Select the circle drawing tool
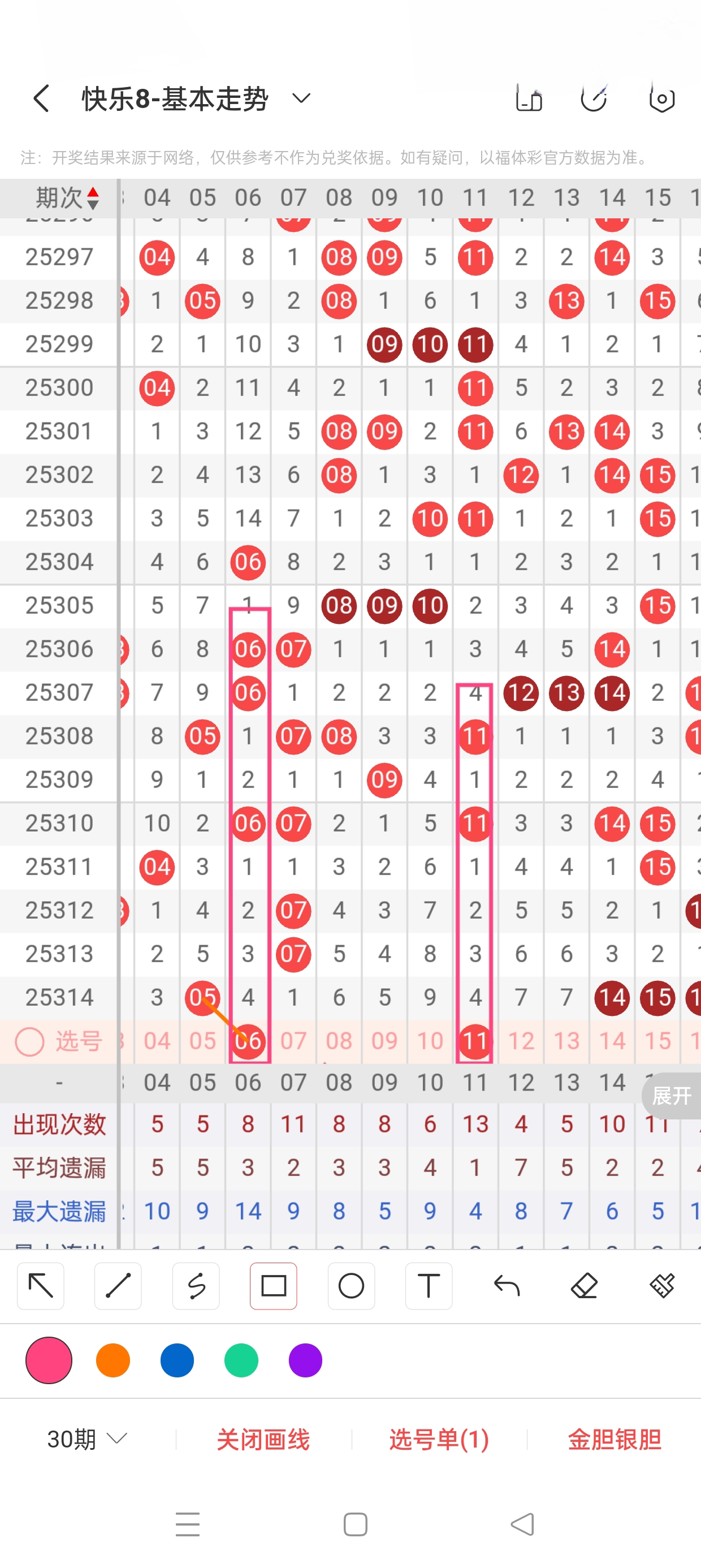 click(351, 1286)
